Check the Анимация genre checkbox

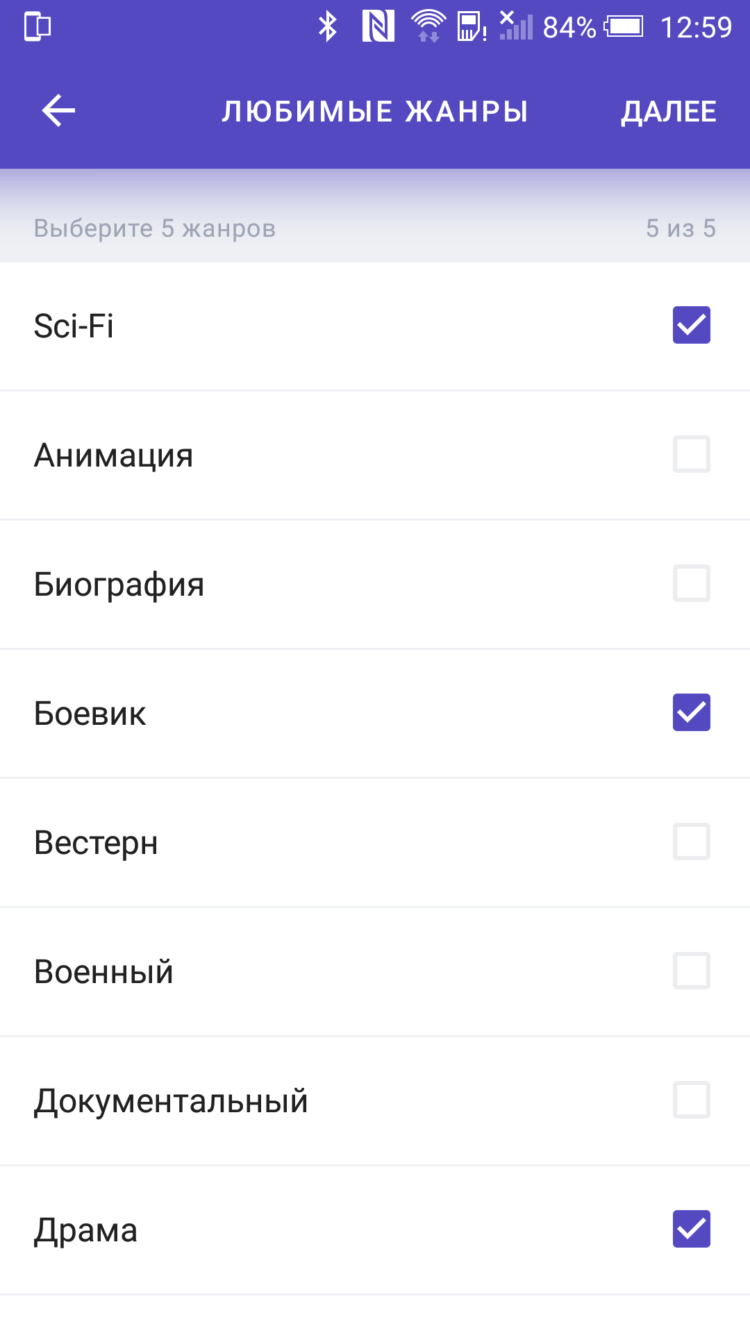[691, 454]
